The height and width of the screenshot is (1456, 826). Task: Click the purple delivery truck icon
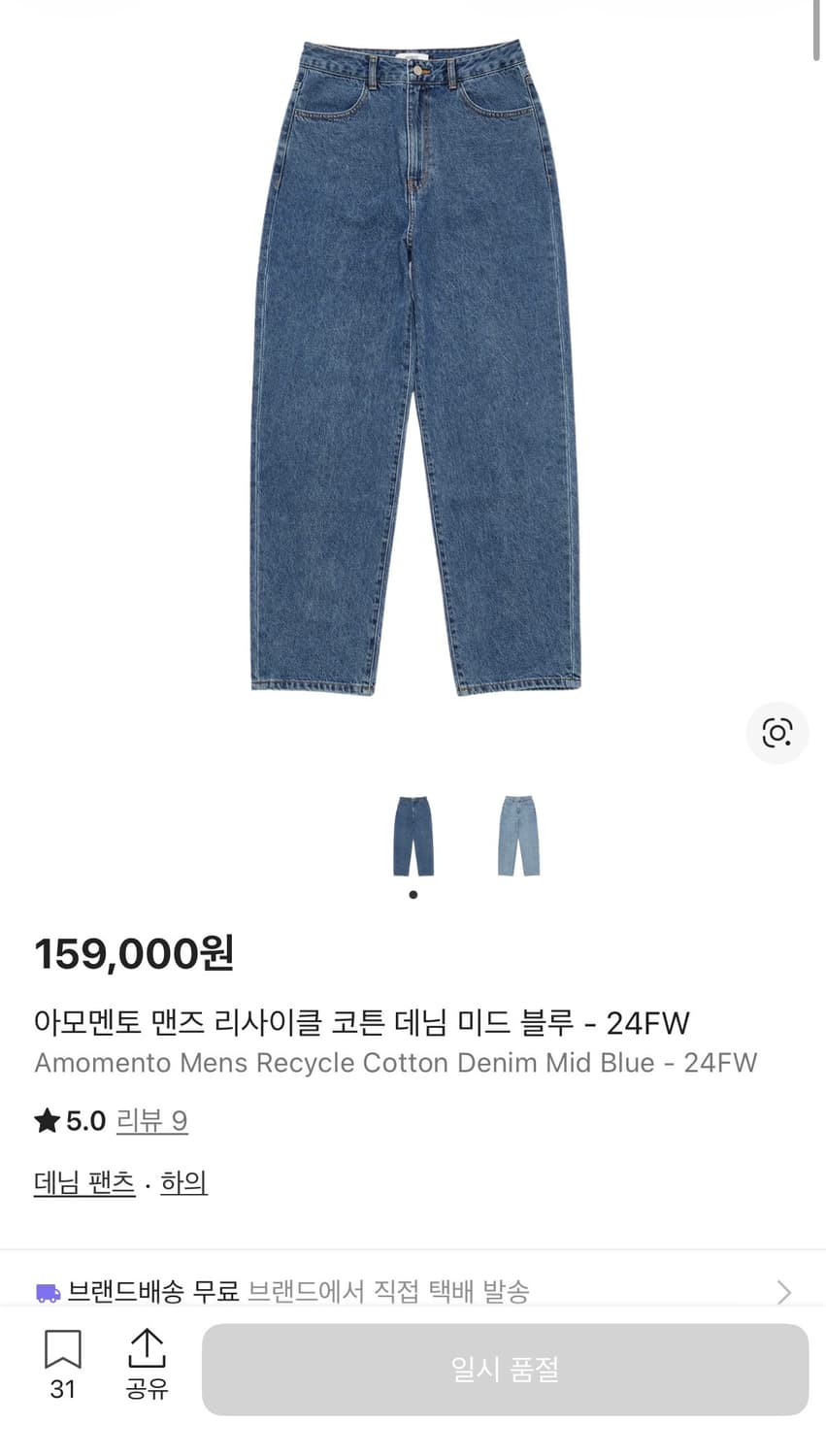47,1292
